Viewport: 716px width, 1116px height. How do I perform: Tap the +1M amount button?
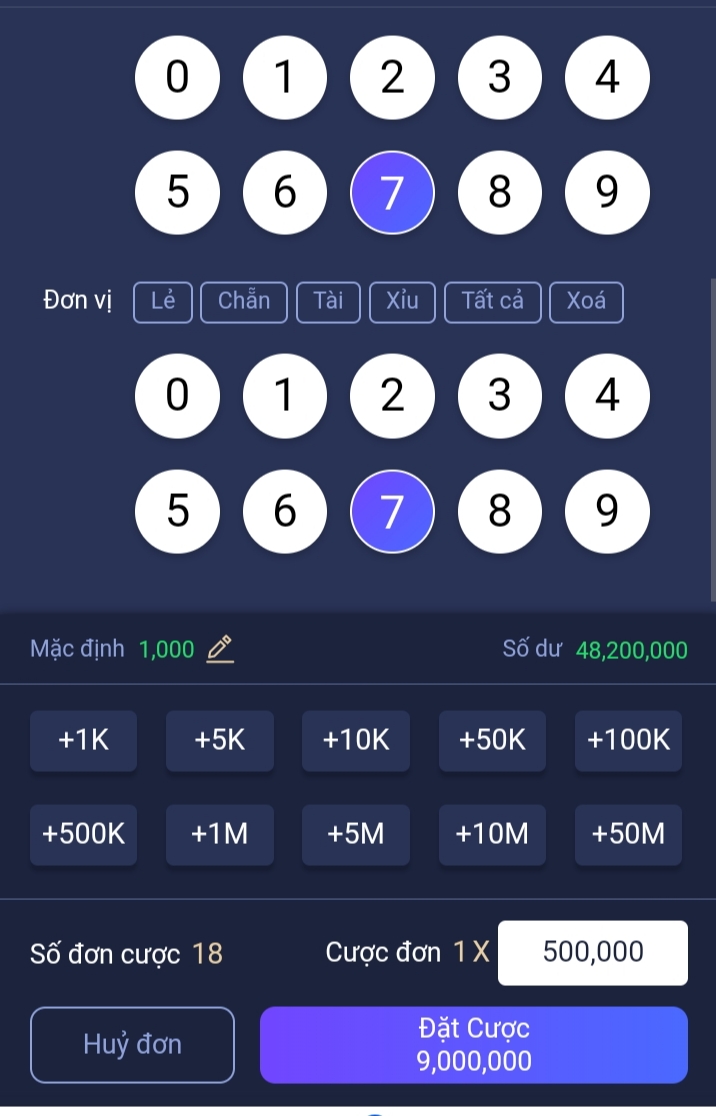[219, 834]
